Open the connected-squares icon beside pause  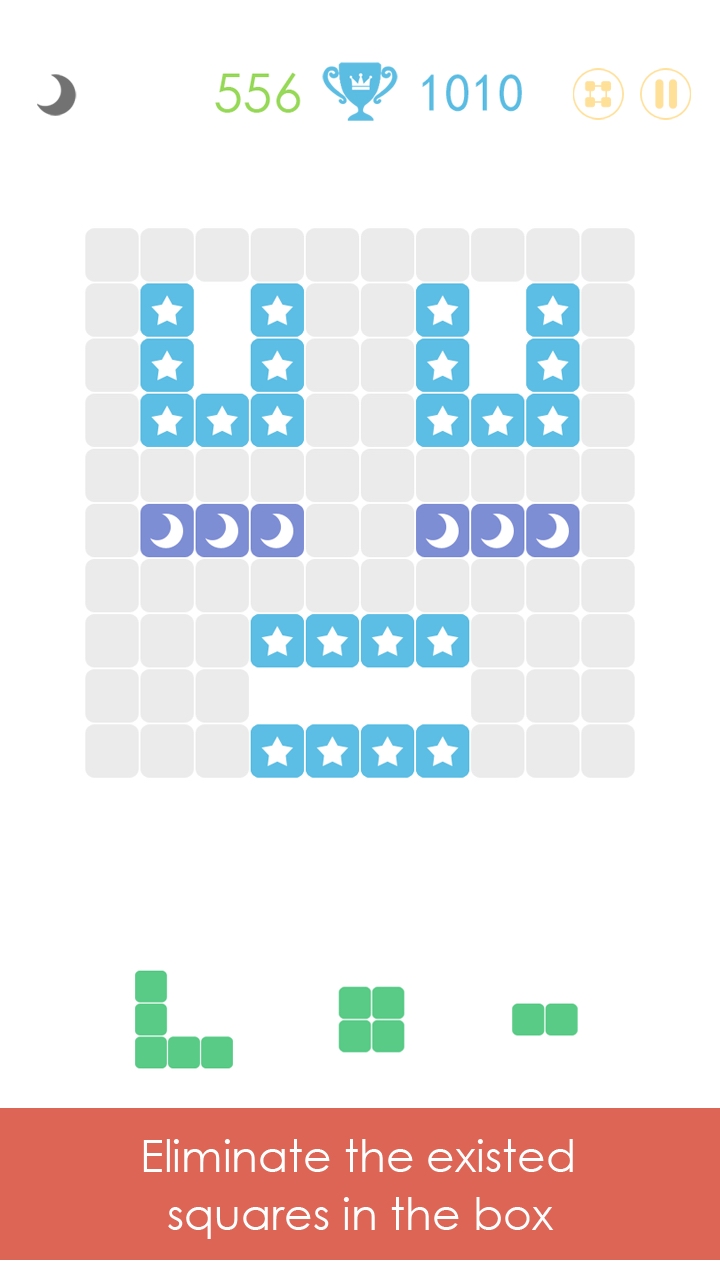pyautogui.click(x=598, y=95)
